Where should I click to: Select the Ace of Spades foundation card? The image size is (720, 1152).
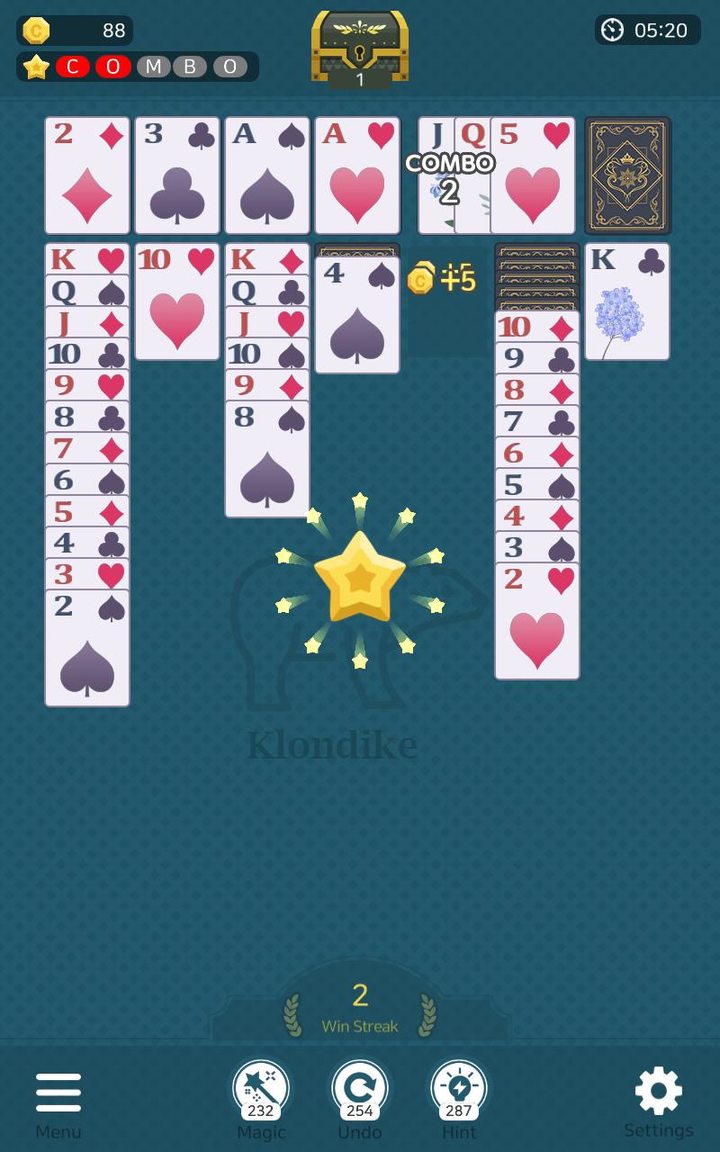267,175
